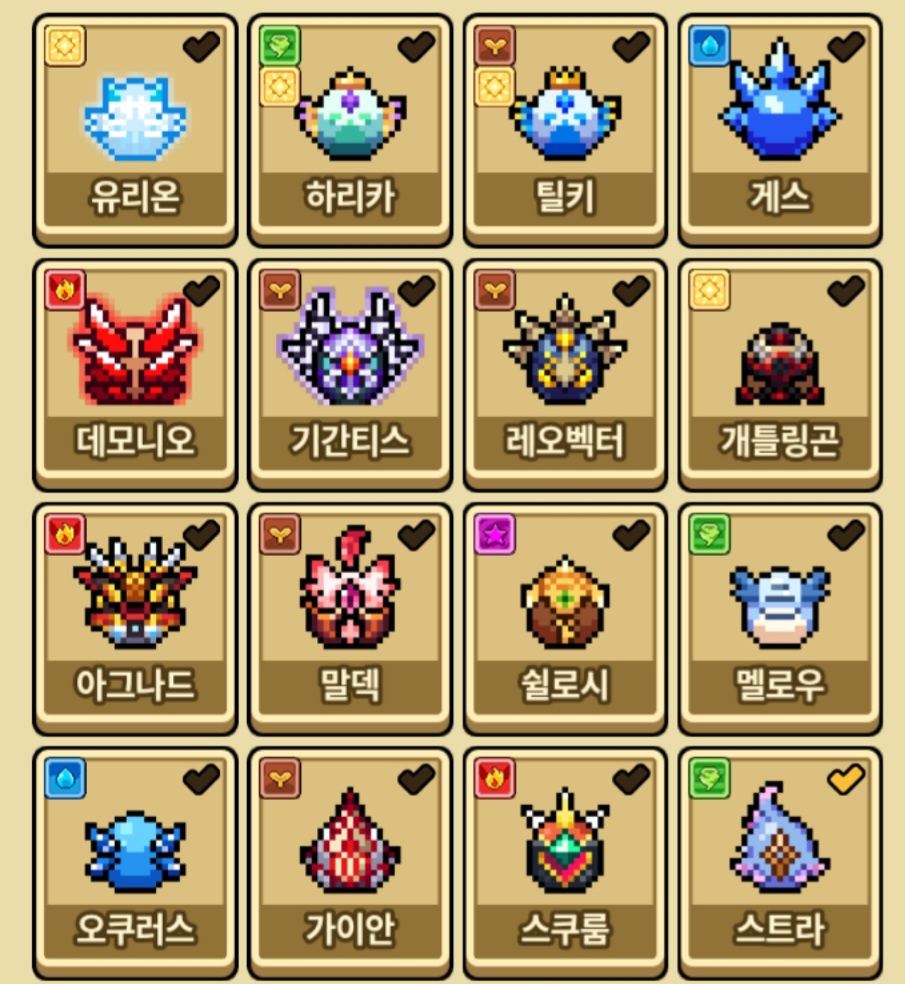Select the 데모니오 card
905x984 pixels.
coord(135,375)
